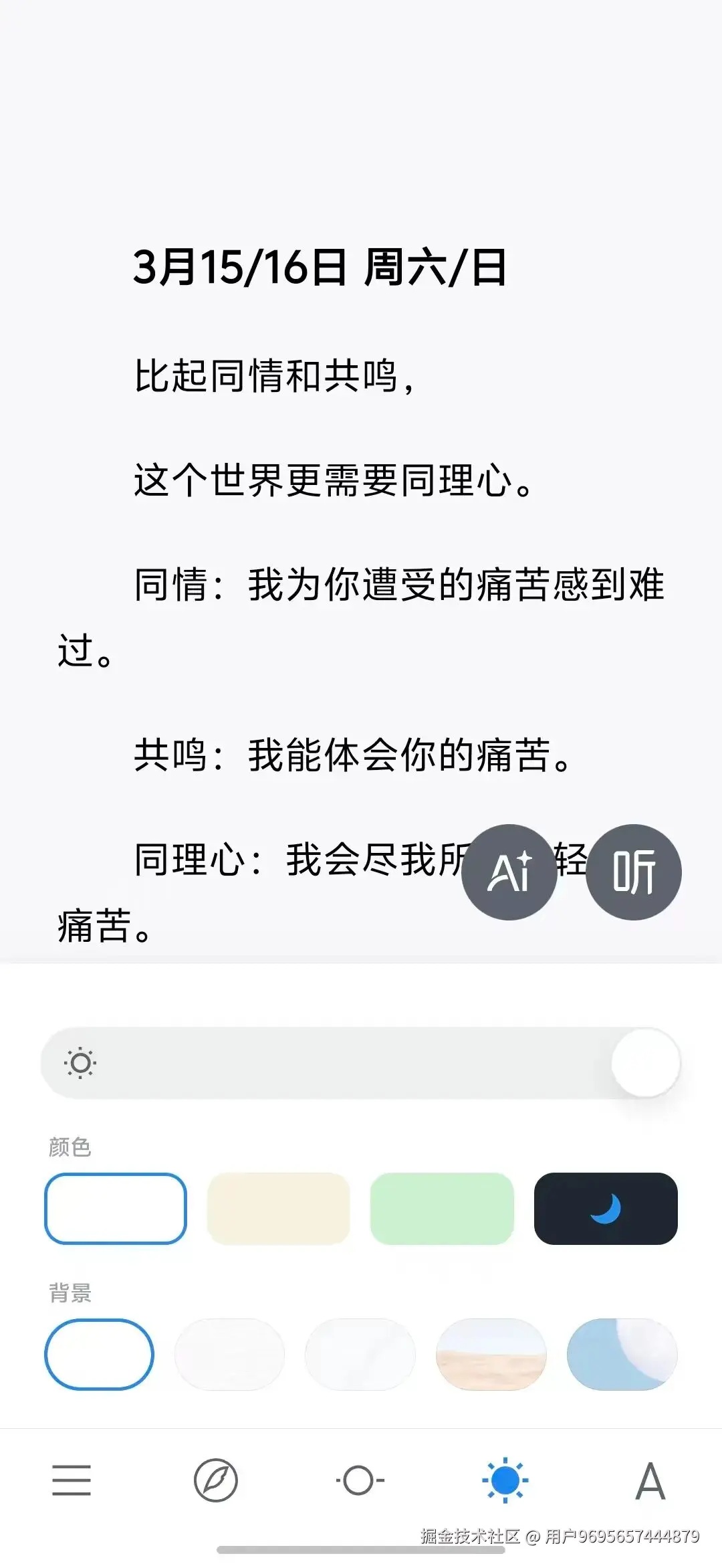
Task: Select the white page color
Action: click(116, 1208)
